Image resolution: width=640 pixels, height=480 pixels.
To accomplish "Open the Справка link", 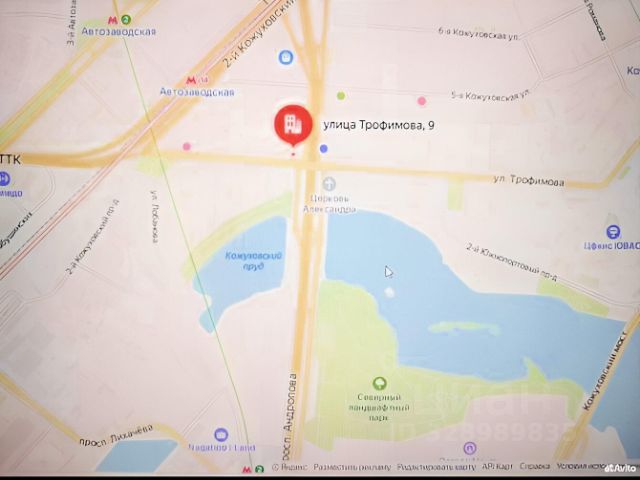I will click(x=535, y=467).
